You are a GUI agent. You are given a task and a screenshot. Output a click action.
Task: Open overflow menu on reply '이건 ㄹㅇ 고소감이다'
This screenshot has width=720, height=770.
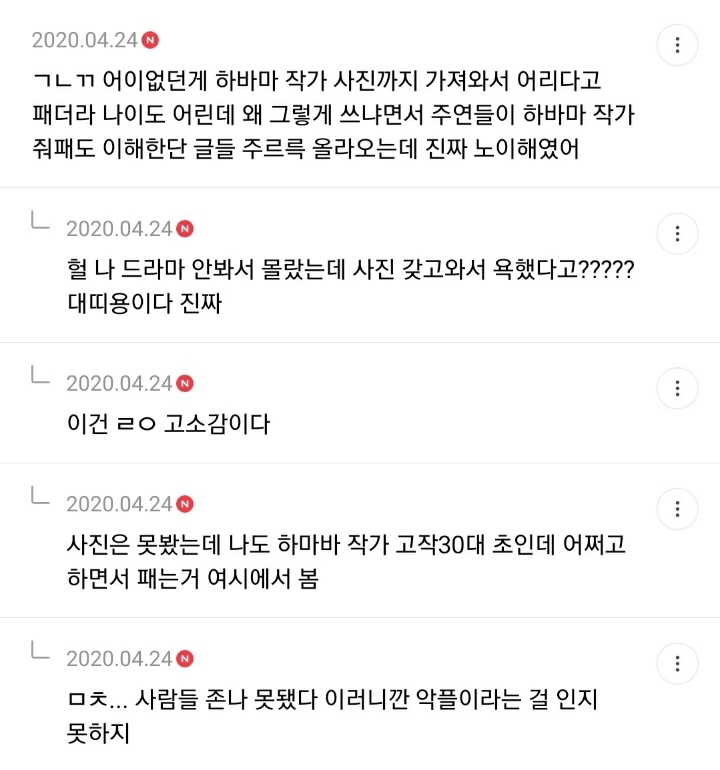click(677, 388)
